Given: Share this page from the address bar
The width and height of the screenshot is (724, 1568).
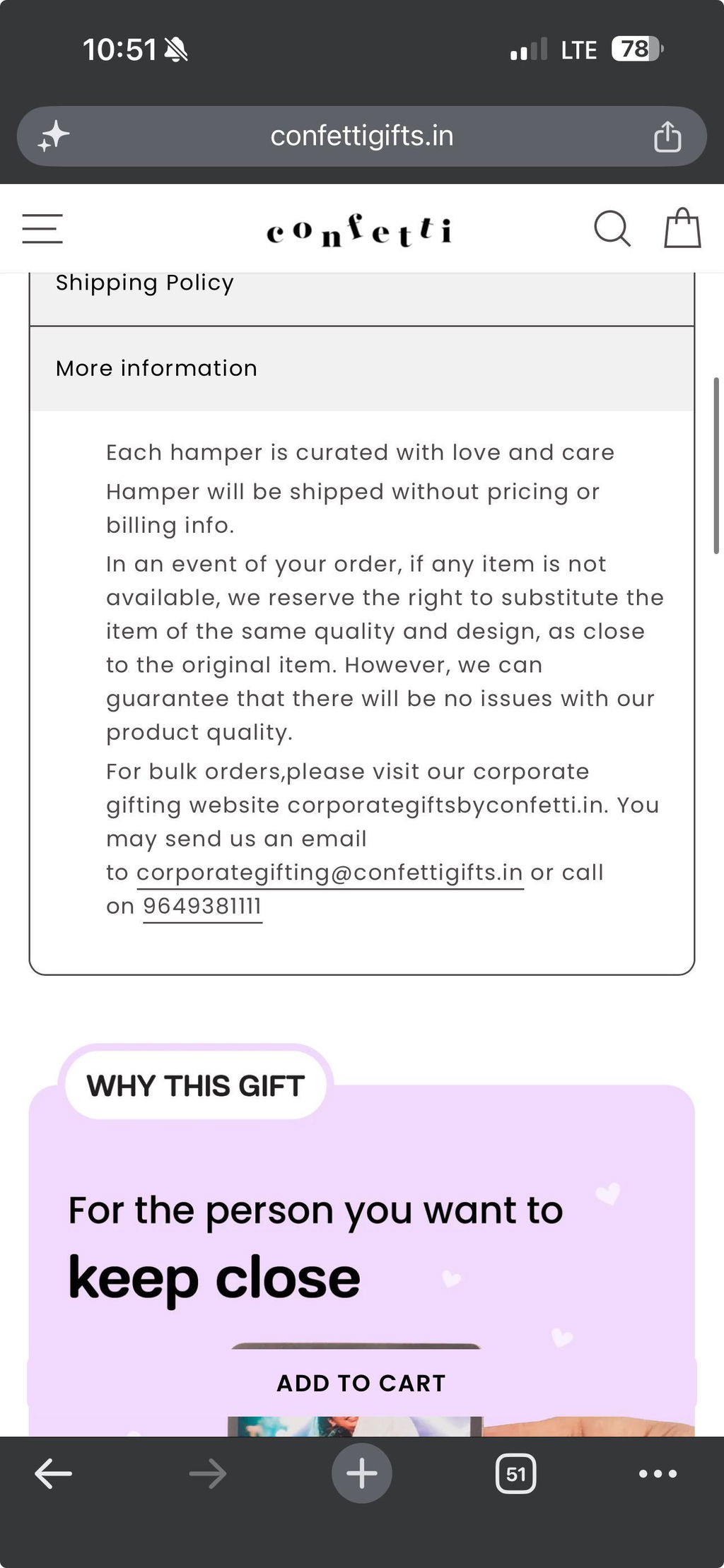Looking at the screenshot, I should (667, 136).
